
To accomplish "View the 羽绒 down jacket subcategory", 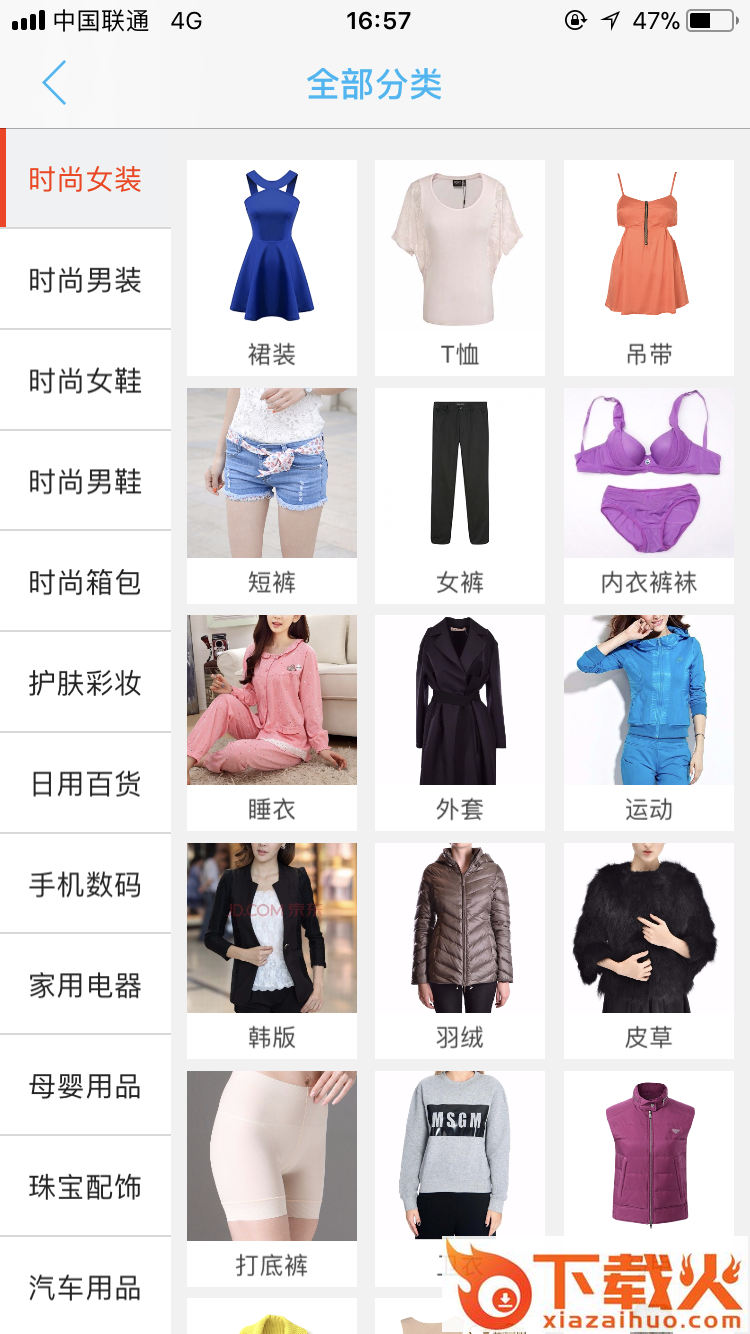I will [460, 950].
